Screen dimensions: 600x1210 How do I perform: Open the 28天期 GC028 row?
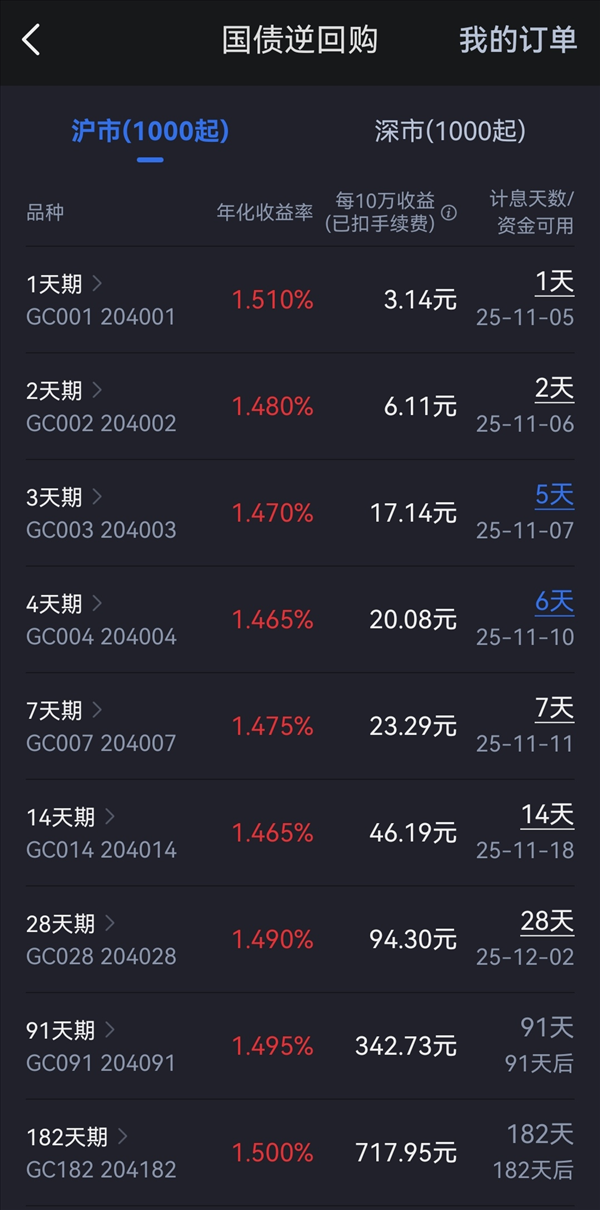[100, 940]
